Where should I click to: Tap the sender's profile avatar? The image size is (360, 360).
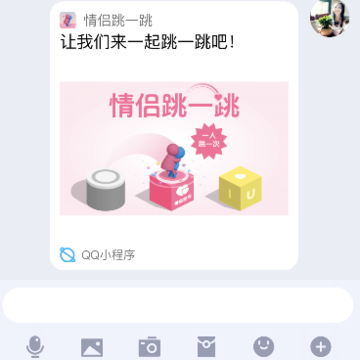click(329, 17)
